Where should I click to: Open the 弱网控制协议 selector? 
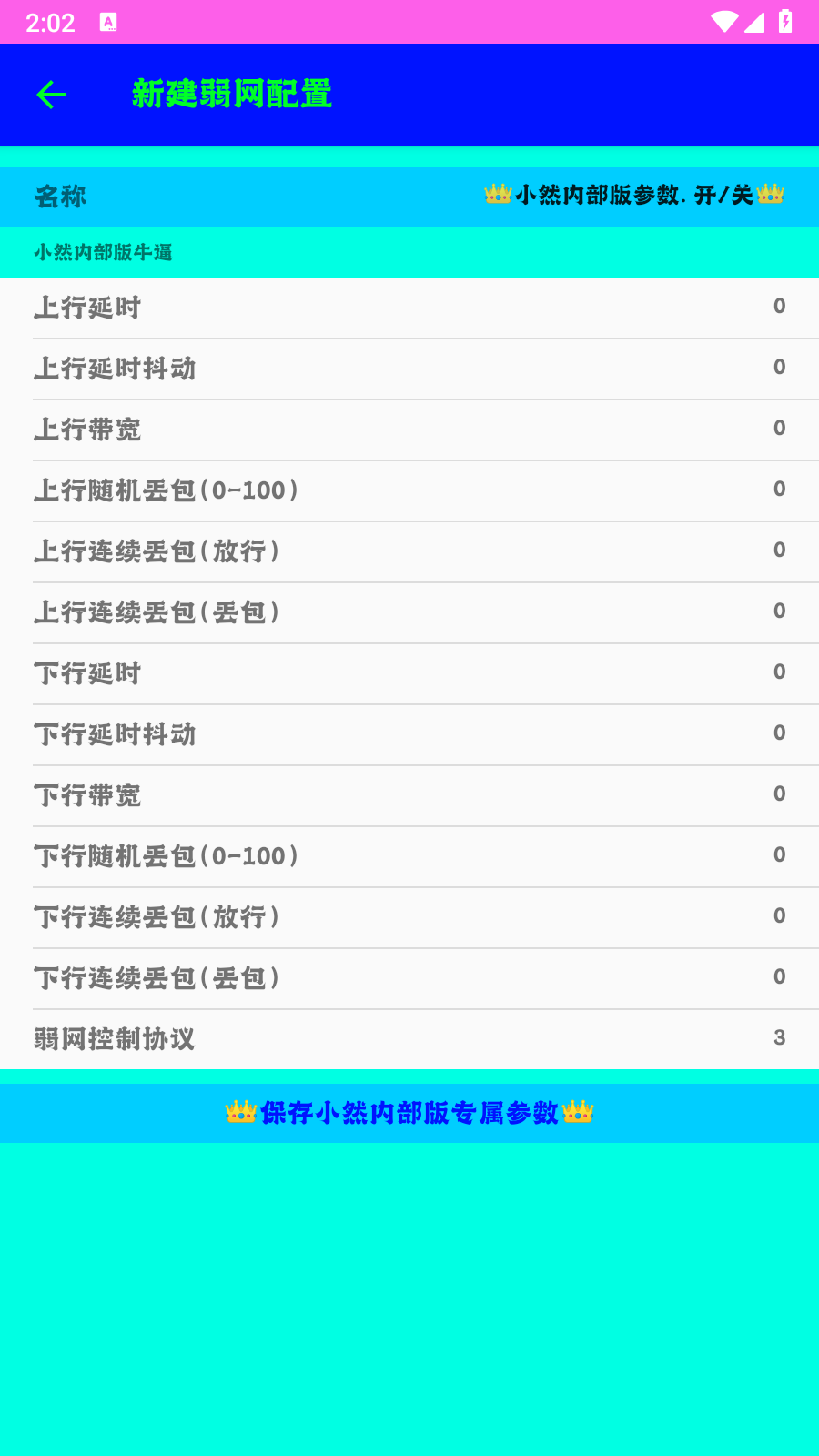(x=409, y=1037)
